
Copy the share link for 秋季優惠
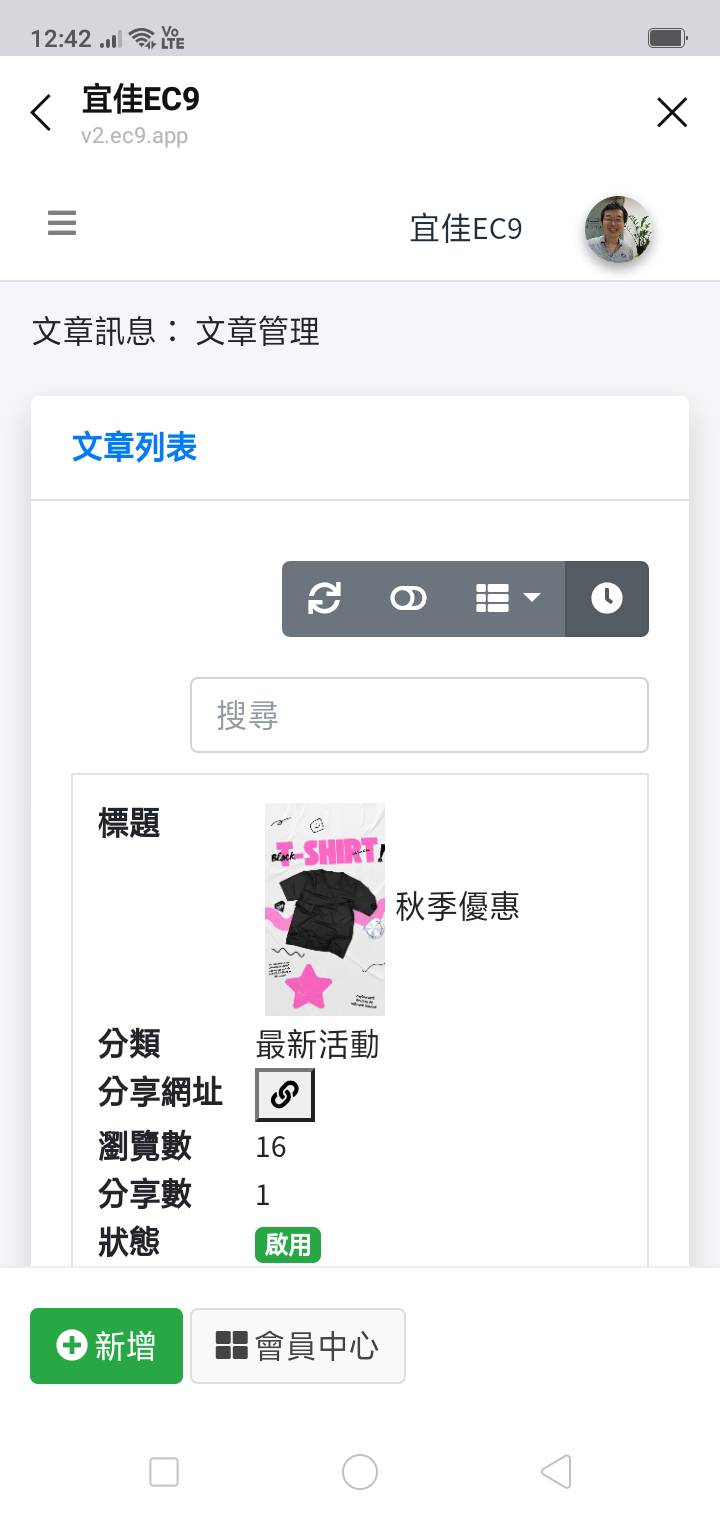click(x=285, y=1095)
